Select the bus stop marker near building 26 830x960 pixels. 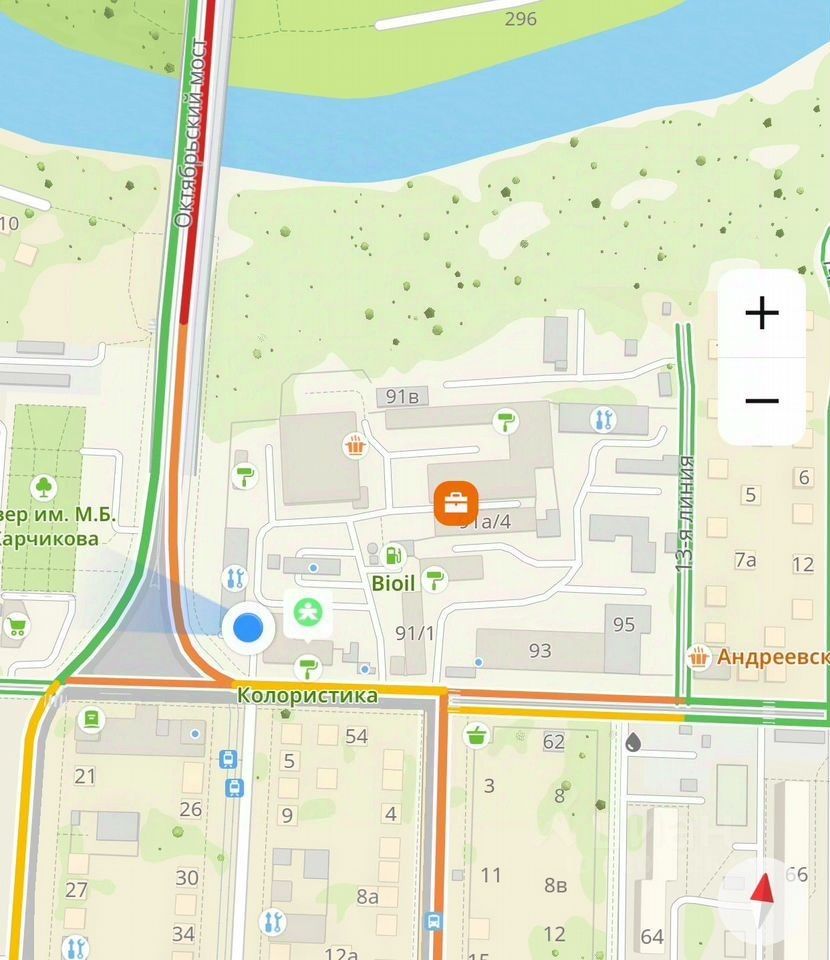[x=229, y=760]
